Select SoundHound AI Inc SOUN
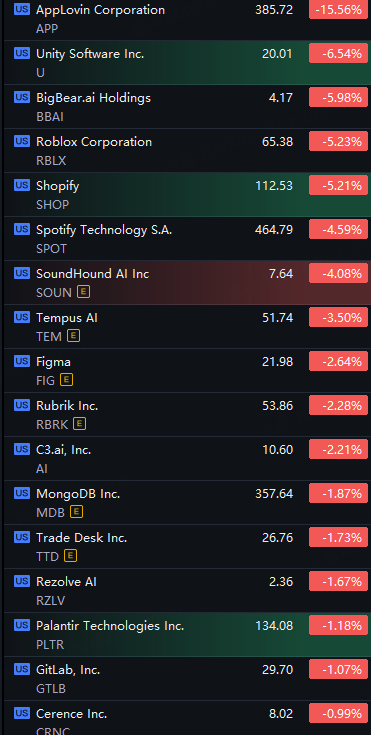371x735 pixels. 187,283
